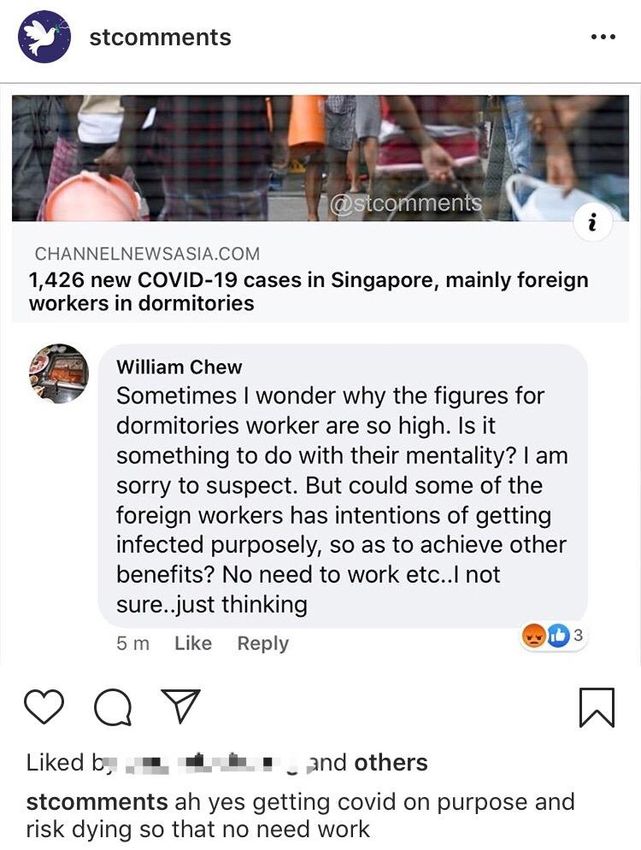Open the three-dot overflow menu
Viewport: 641px width, 850px height.
(603, 38)
